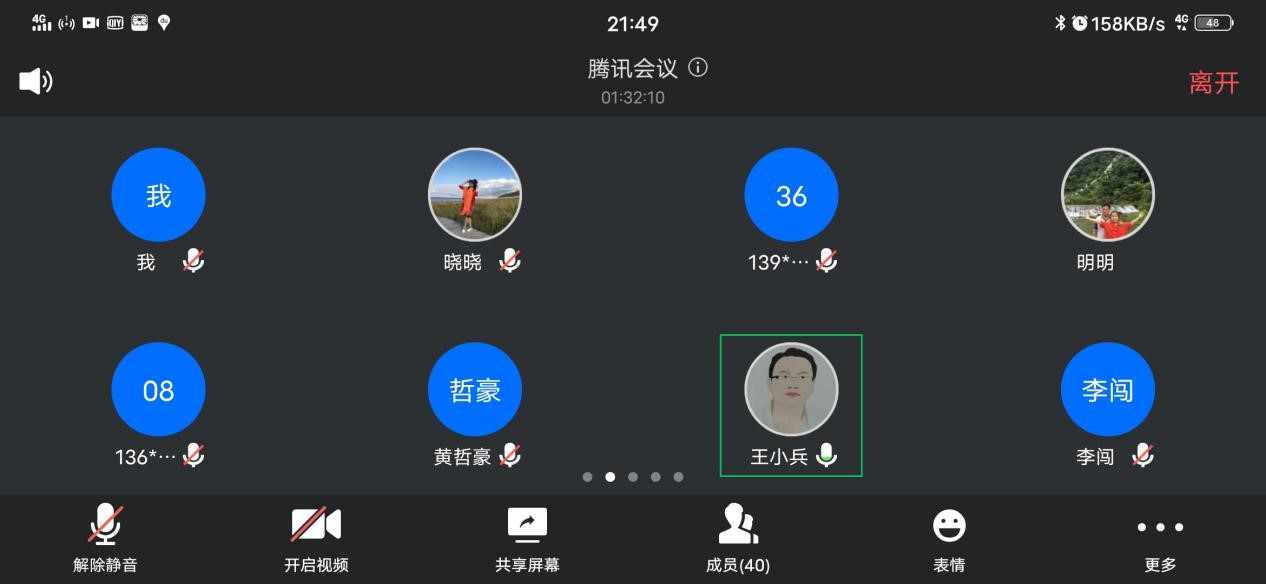The width and height of the screenshot is (1266, 584).
Task: Jump to the third page dot
Action: point(633,477)
